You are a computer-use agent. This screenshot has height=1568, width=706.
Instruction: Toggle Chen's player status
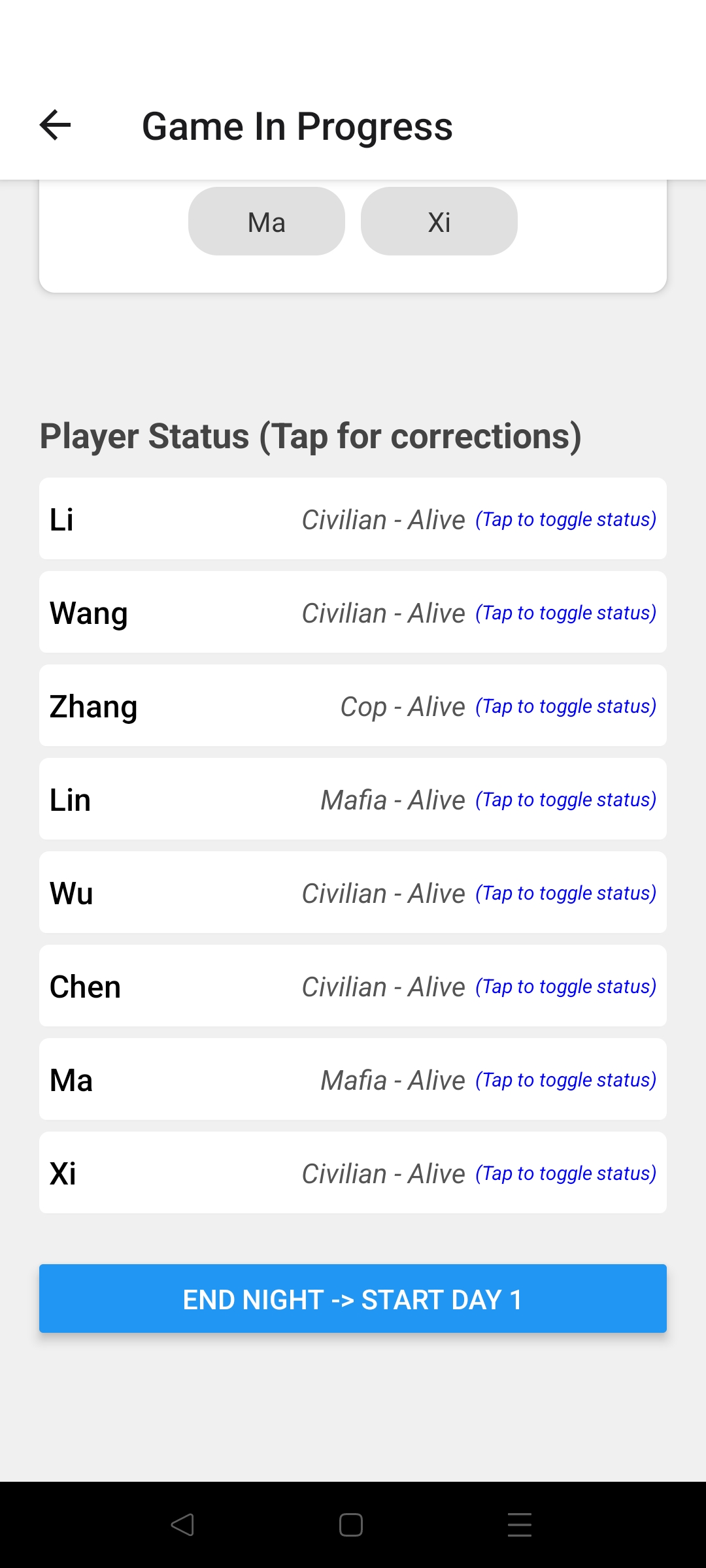(353, 986)
